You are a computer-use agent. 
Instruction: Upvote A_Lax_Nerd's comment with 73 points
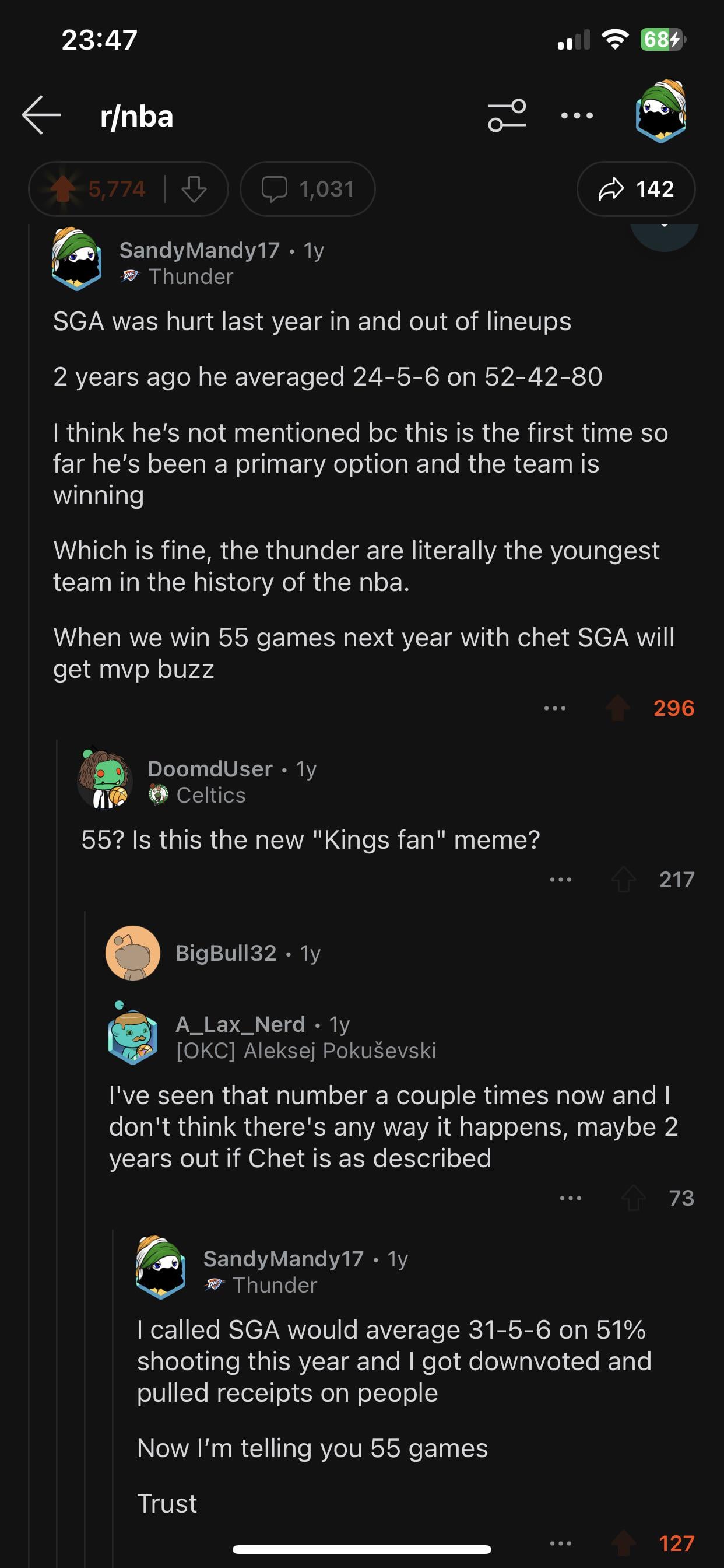[633, 1199]
